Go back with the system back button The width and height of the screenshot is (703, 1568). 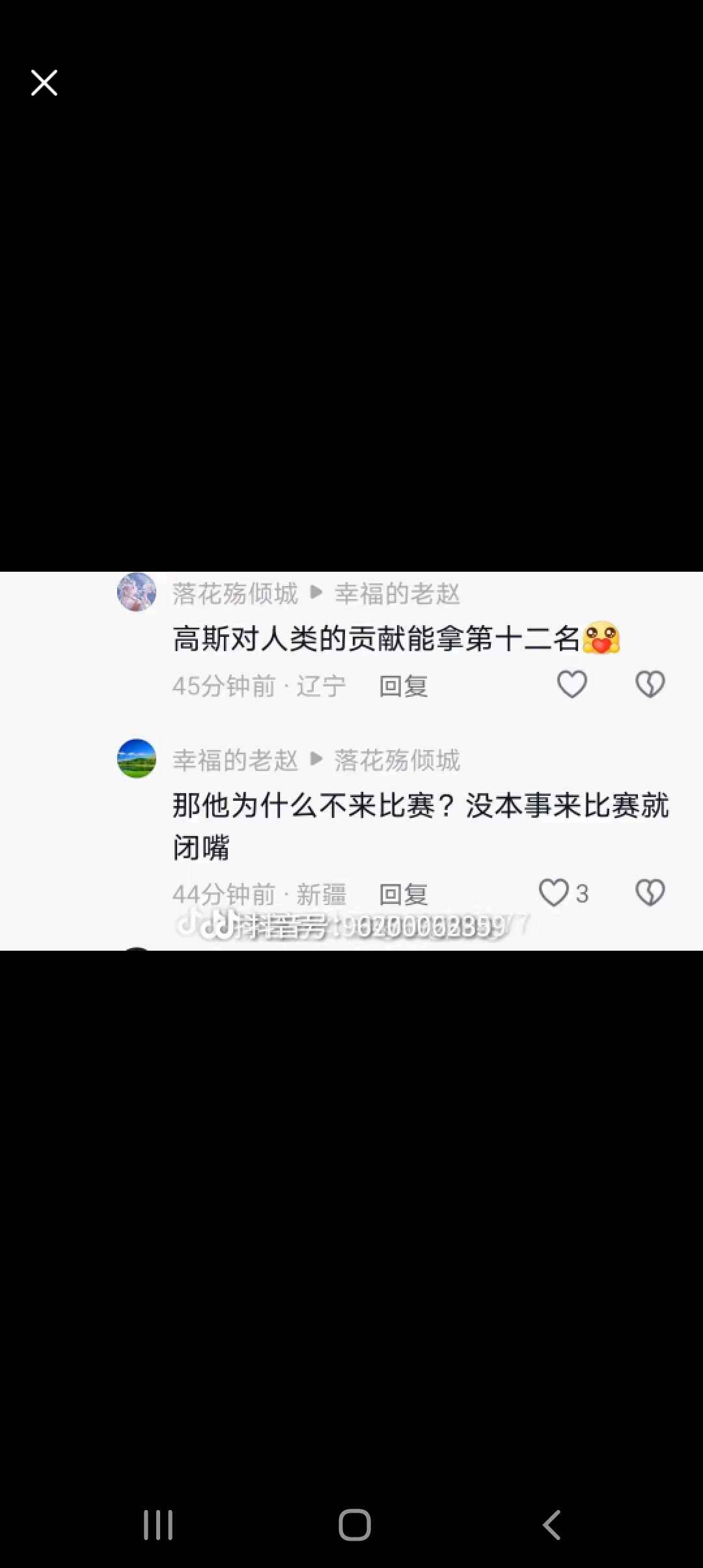tap(551, 1524)
